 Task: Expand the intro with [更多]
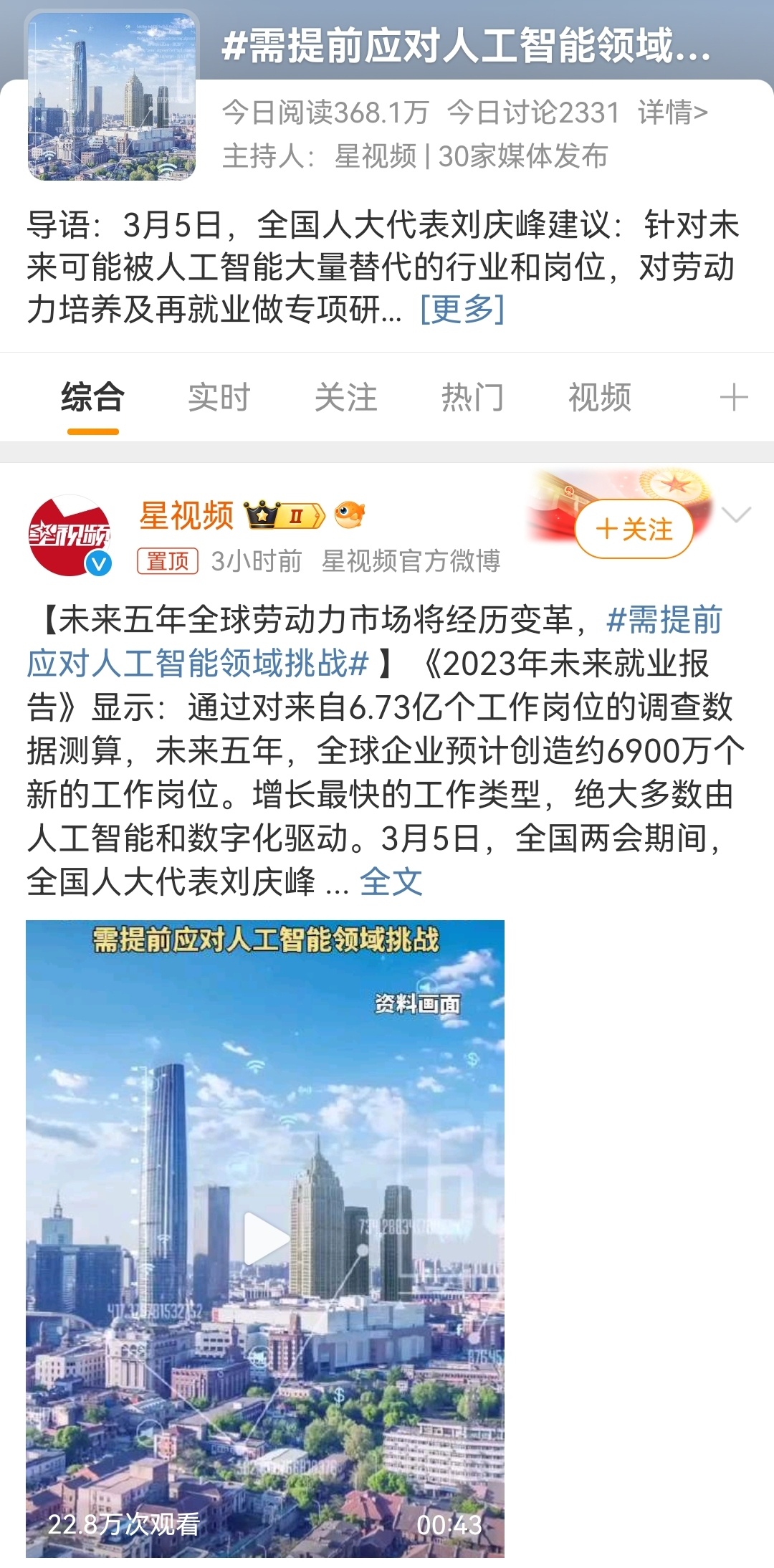point(462,309)
